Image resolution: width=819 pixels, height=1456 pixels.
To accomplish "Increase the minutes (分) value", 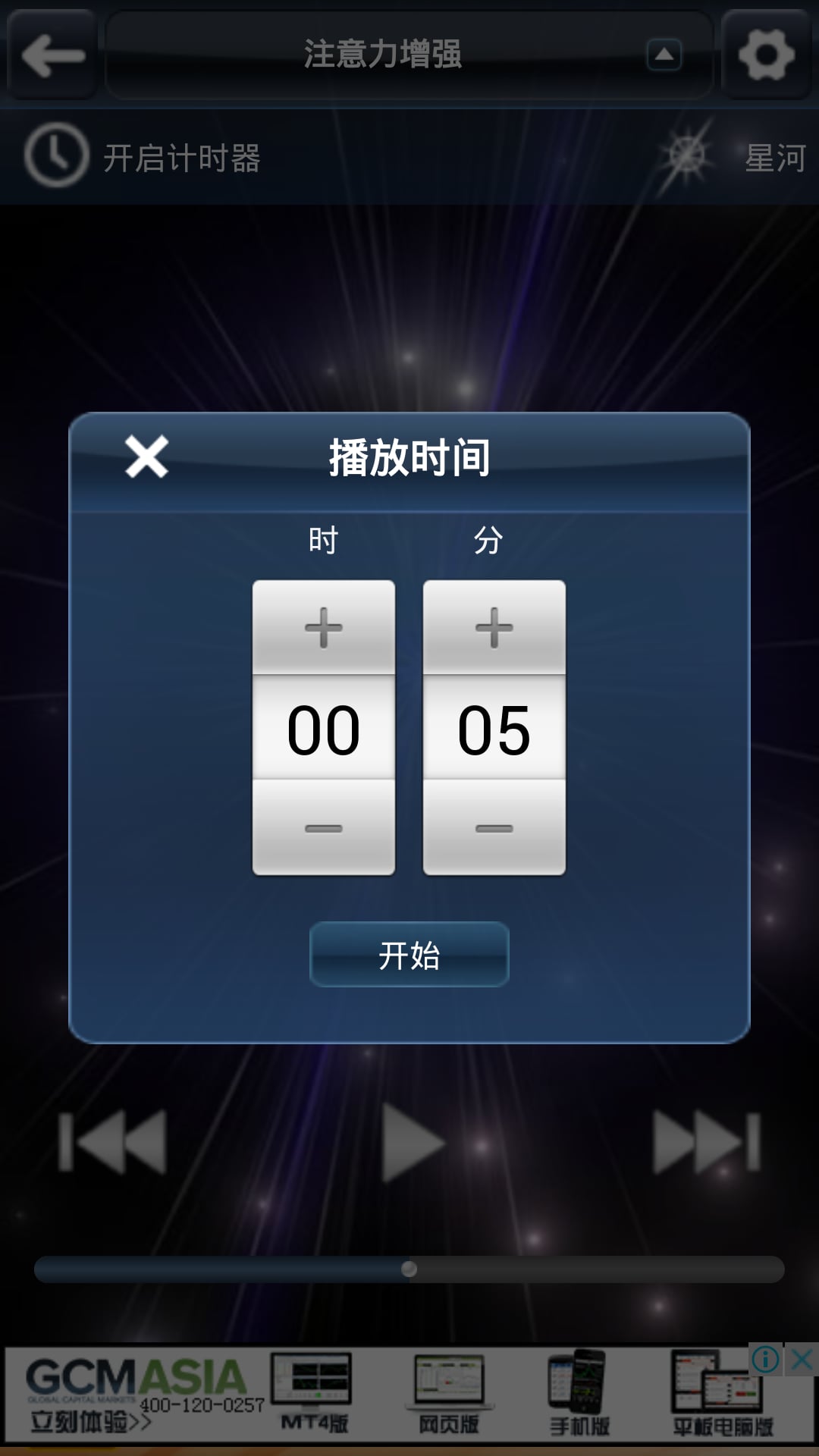I will coord(494,627).
